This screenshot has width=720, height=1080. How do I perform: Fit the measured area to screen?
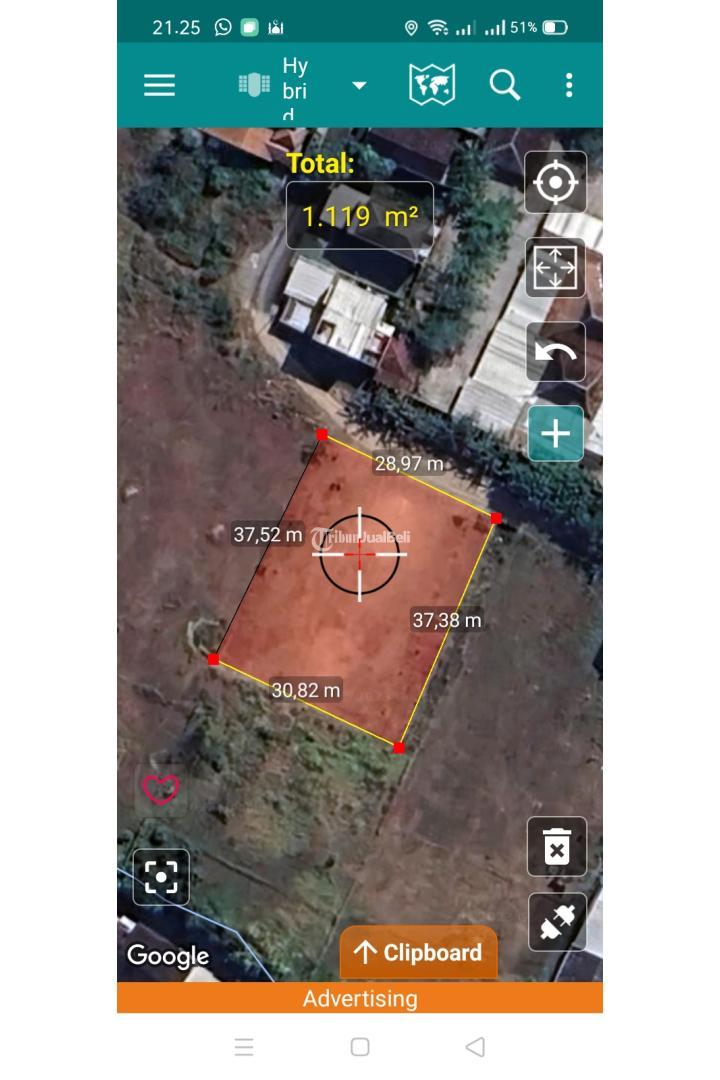pyautogui.click(x=556, y=268)
